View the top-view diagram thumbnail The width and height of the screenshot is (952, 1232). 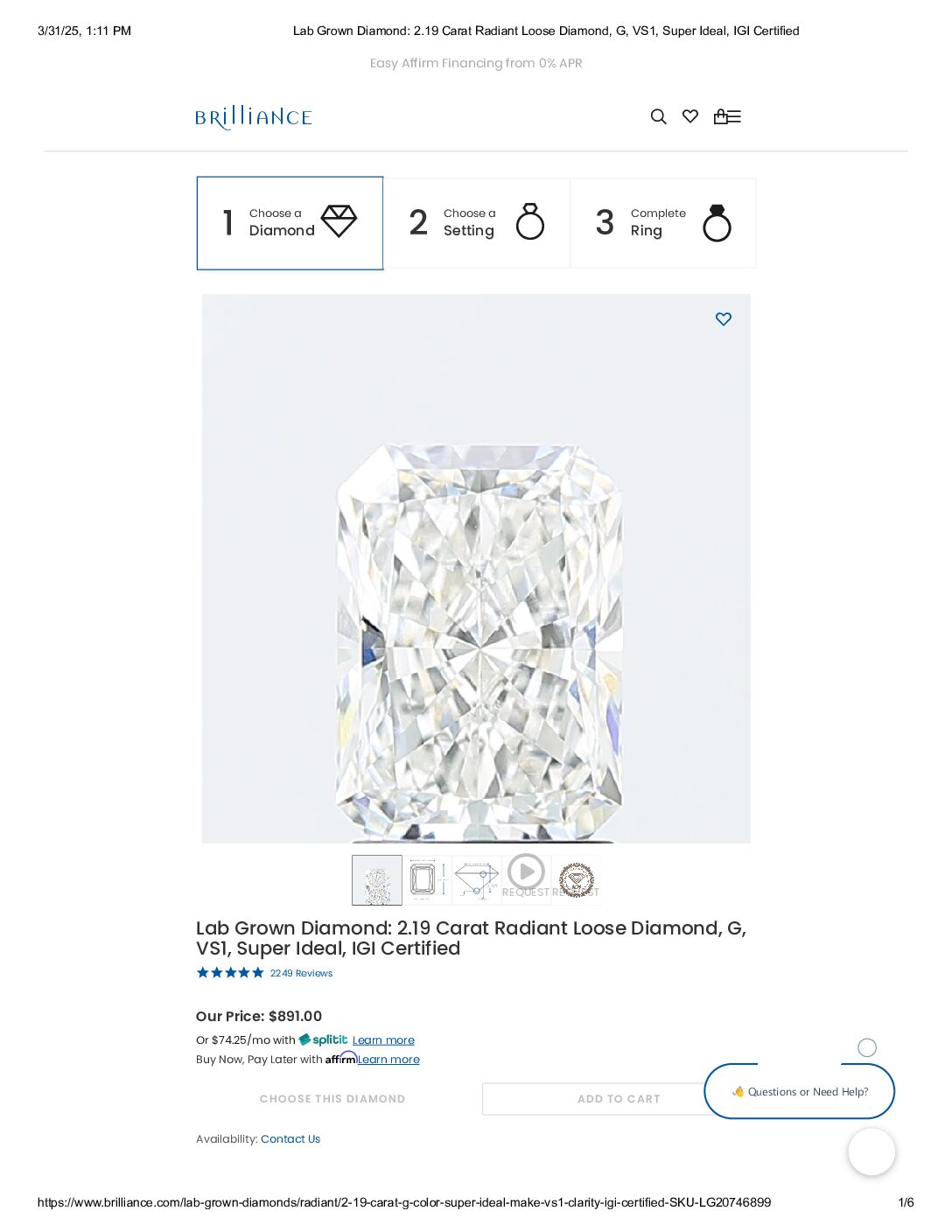426,879
